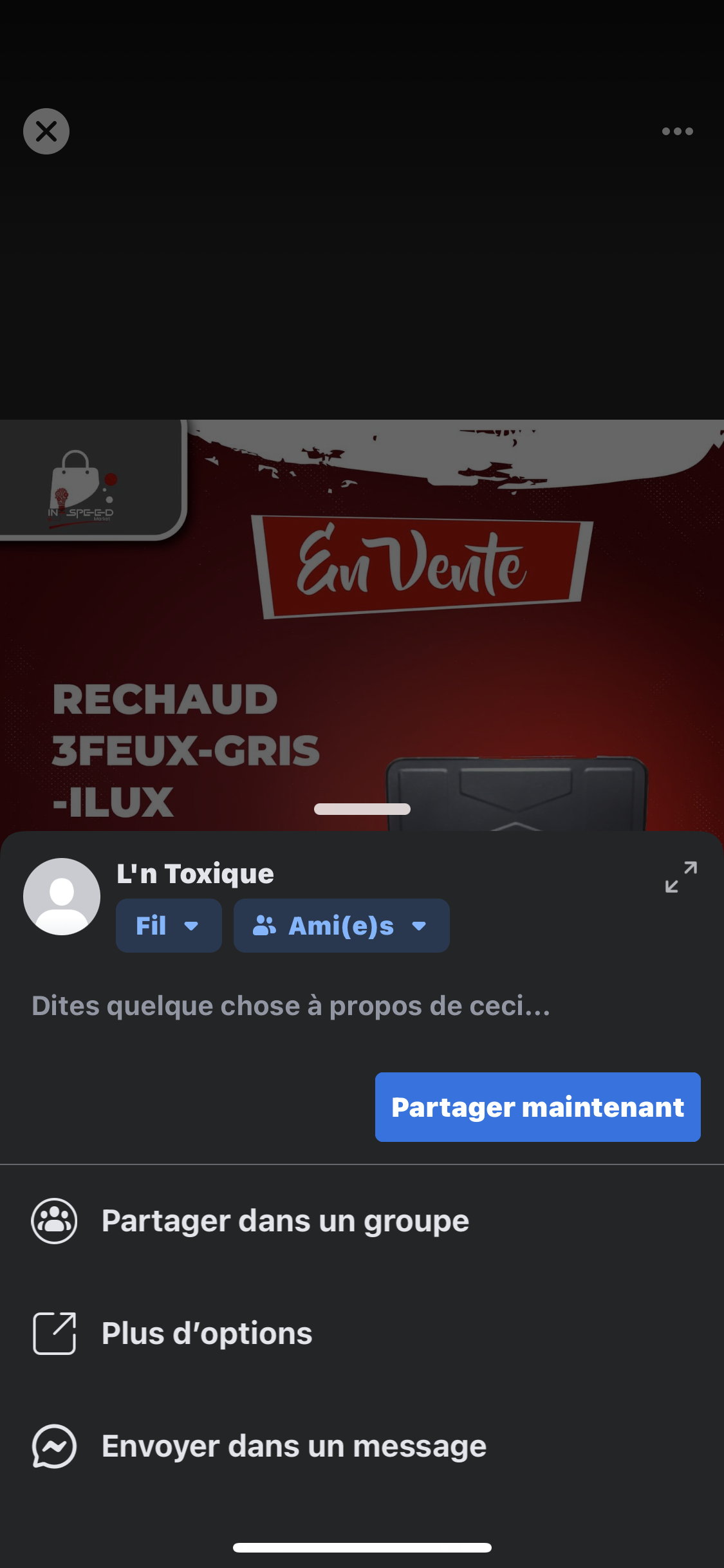Viewport: 724px width, 1568px height.
Task: Close the photo viewer
Action: click(46, 132)
